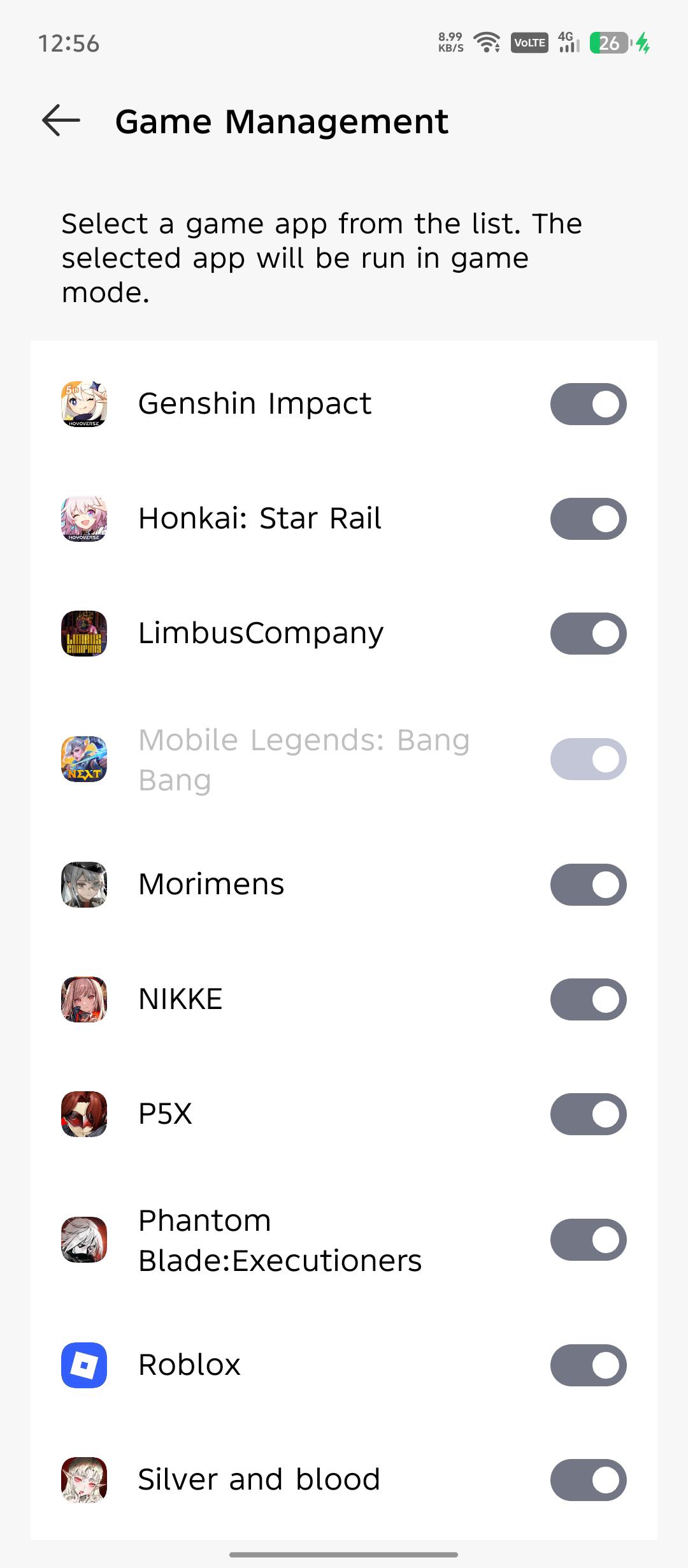Viewport: 688px width, 1568px height.
Task: Toggle the Silver and blood switch
Action: click(x=588, y=1480)
